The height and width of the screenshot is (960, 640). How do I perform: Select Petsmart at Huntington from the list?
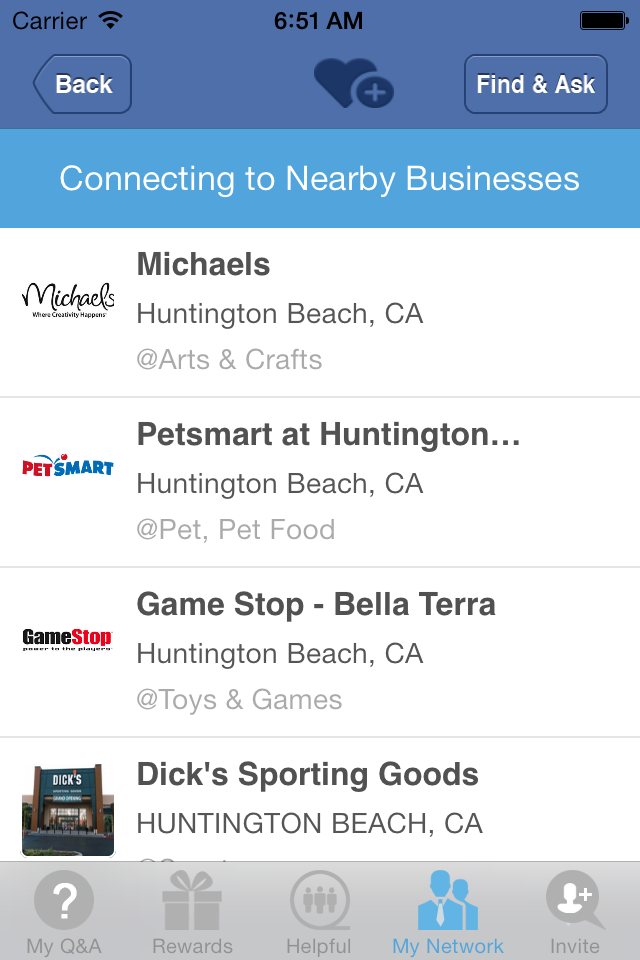coord(320,482)
